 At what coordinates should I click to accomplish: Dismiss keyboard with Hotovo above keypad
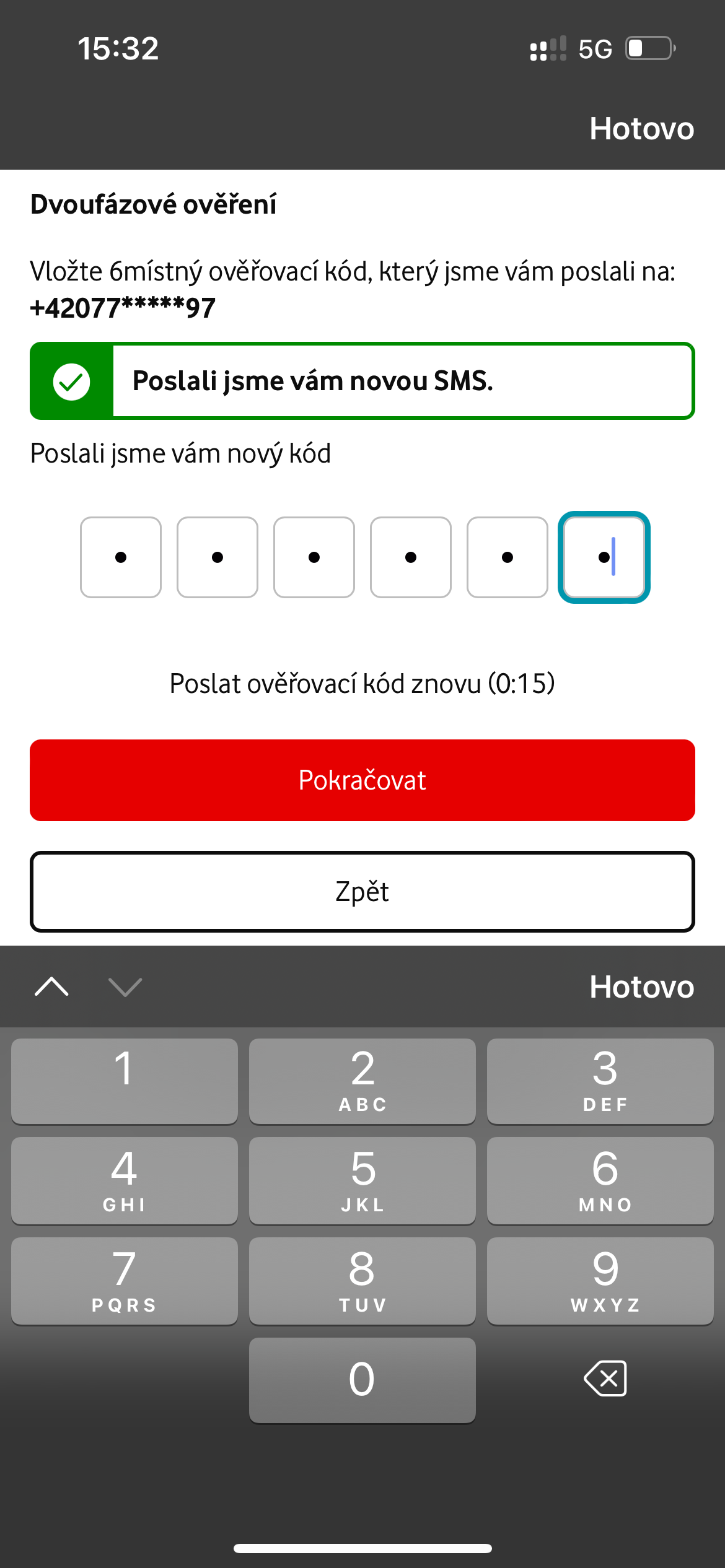(x=641, y=987)
